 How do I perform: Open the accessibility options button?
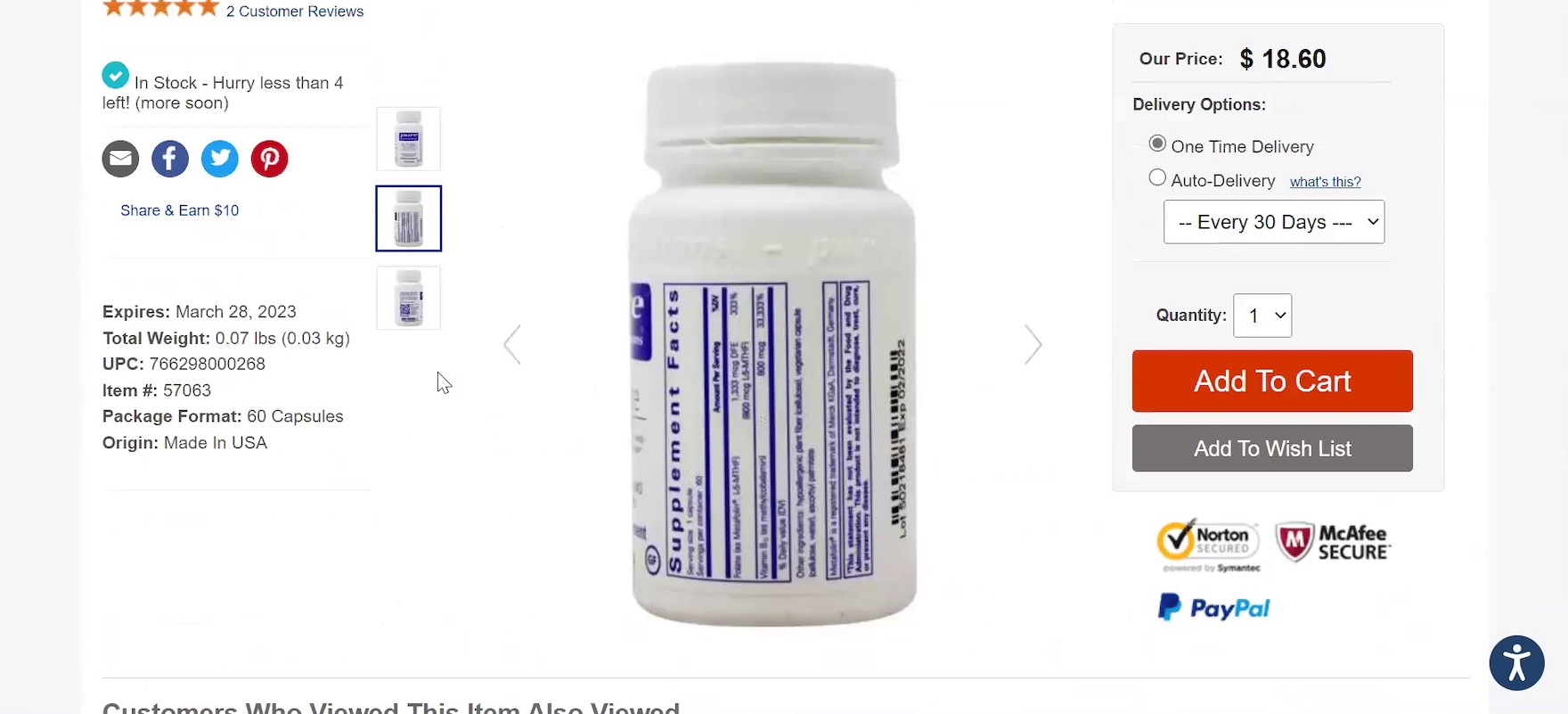[x=1516, y=663]
